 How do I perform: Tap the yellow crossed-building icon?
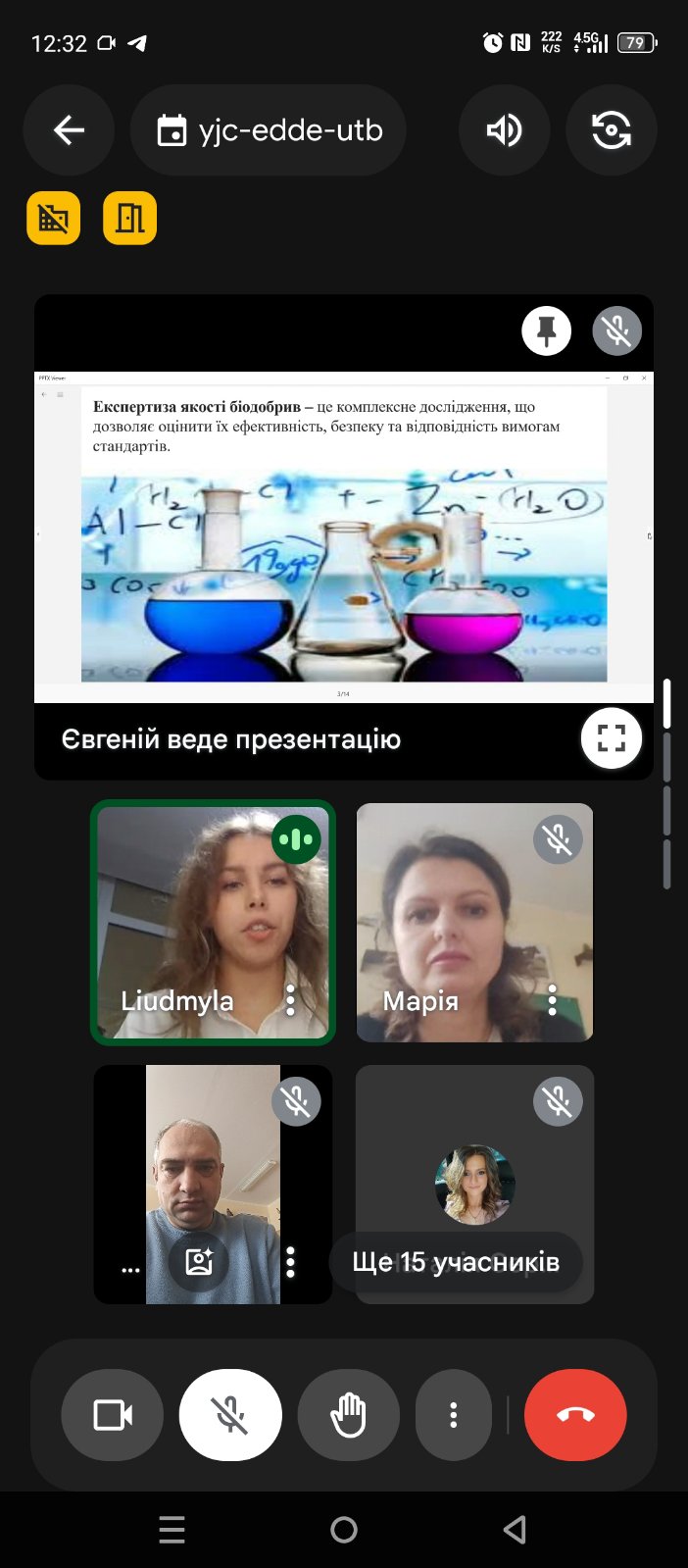53,218
